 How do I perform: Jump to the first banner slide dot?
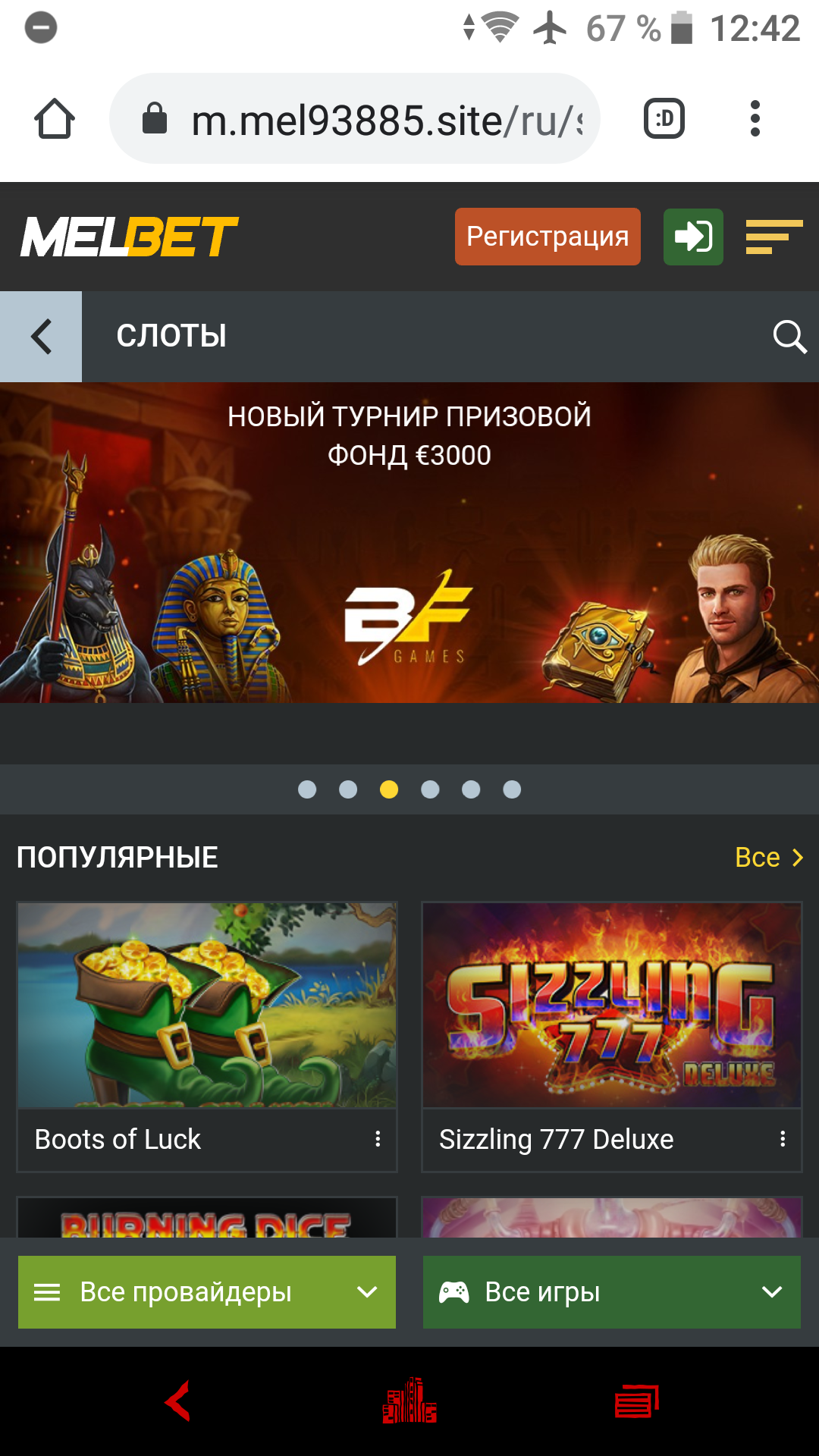click(x=307, y=789)
